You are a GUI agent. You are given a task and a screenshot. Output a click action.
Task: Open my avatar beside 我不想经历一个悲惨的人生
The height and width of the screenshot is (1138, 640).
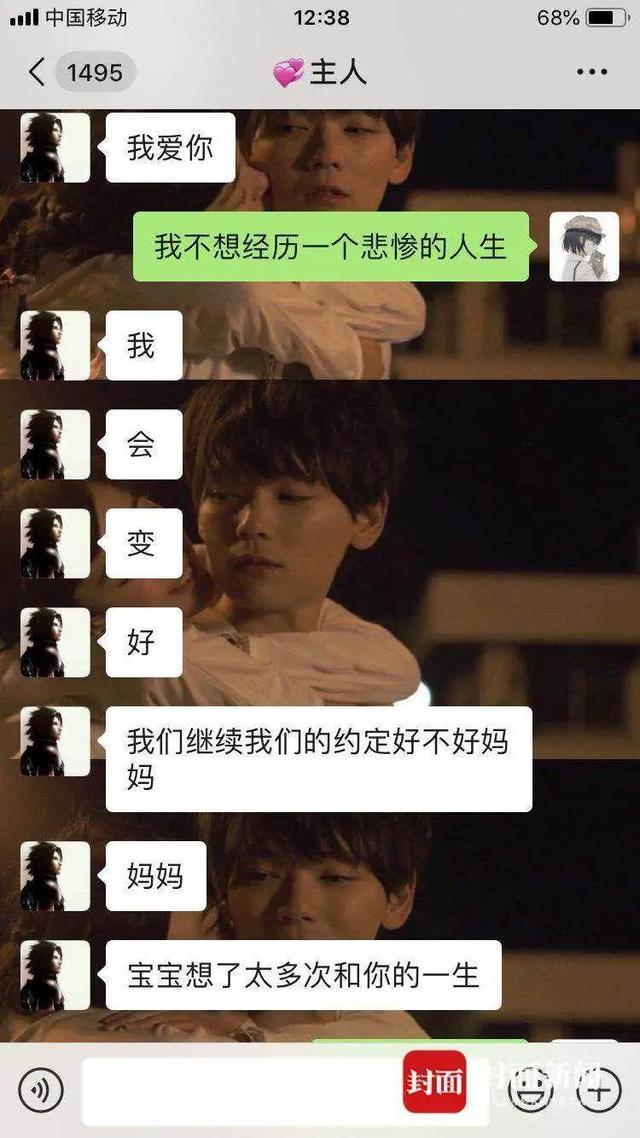(584, 246)
